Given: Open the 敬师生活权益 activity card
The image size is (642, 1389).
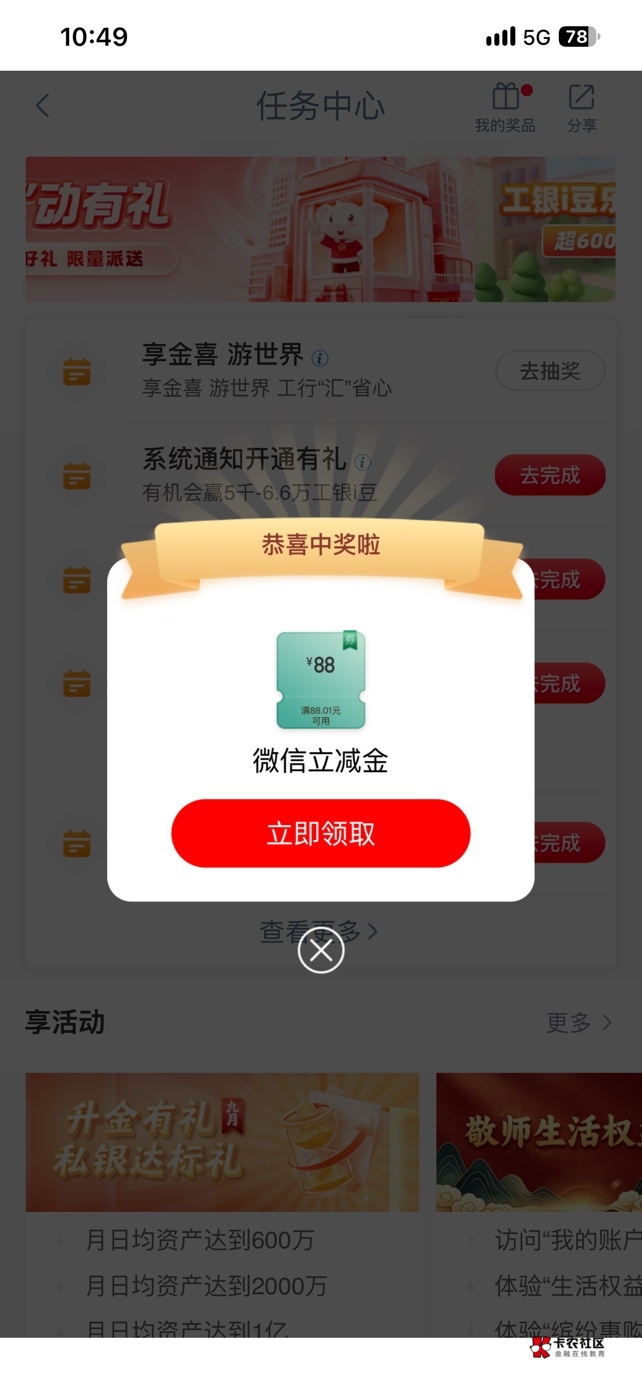Looking at the screenshot, I should pos(539,1143).
